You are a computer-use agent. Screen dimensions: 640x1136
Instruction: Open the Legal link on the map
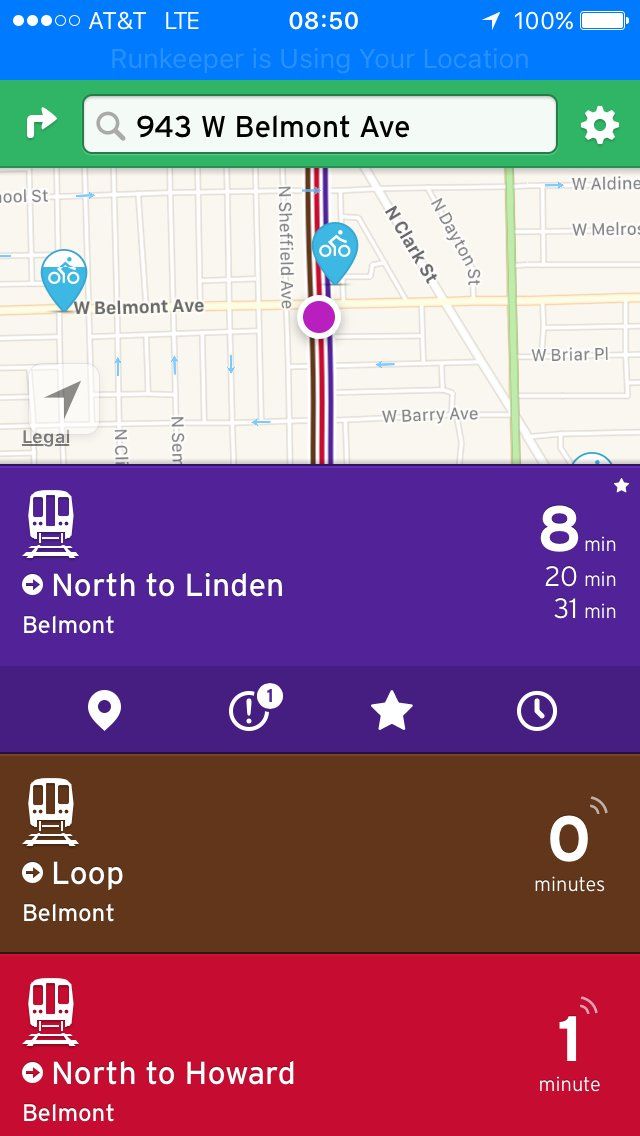tap(46, 438)
